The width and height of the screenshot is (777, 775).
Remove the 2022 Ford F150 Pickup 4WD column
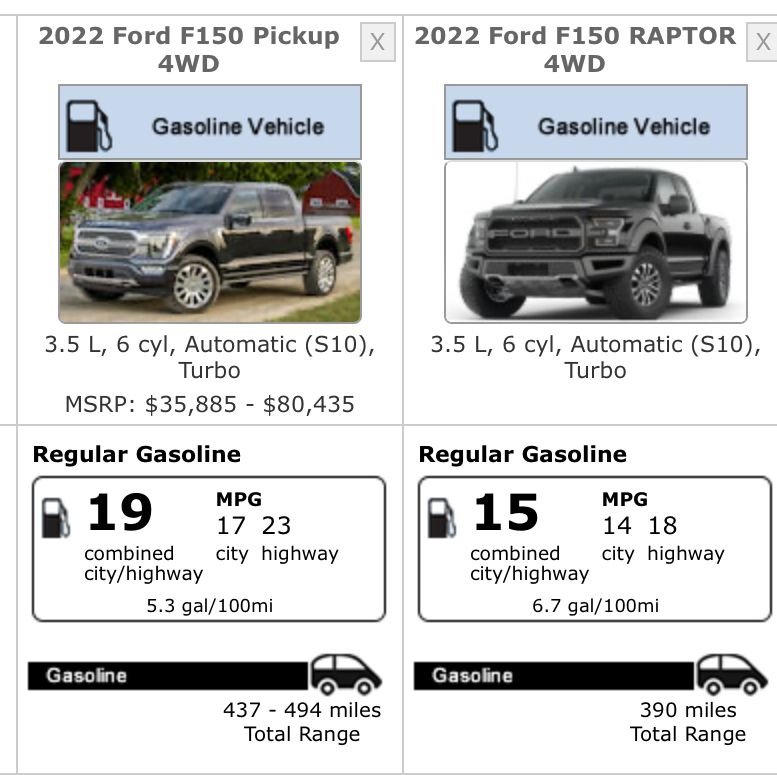pos(377,42)
